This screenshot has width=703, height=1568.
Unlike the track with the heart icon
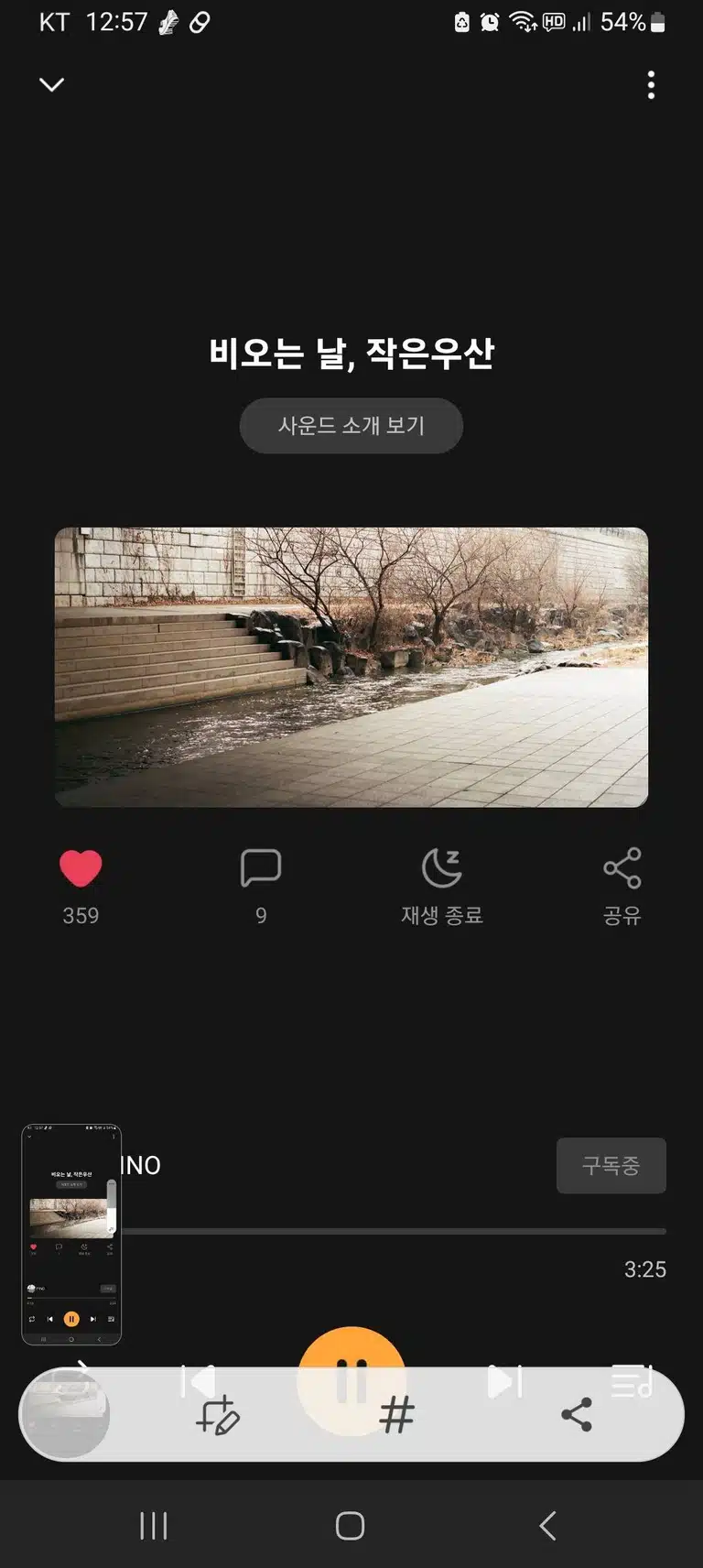[81, 868]
